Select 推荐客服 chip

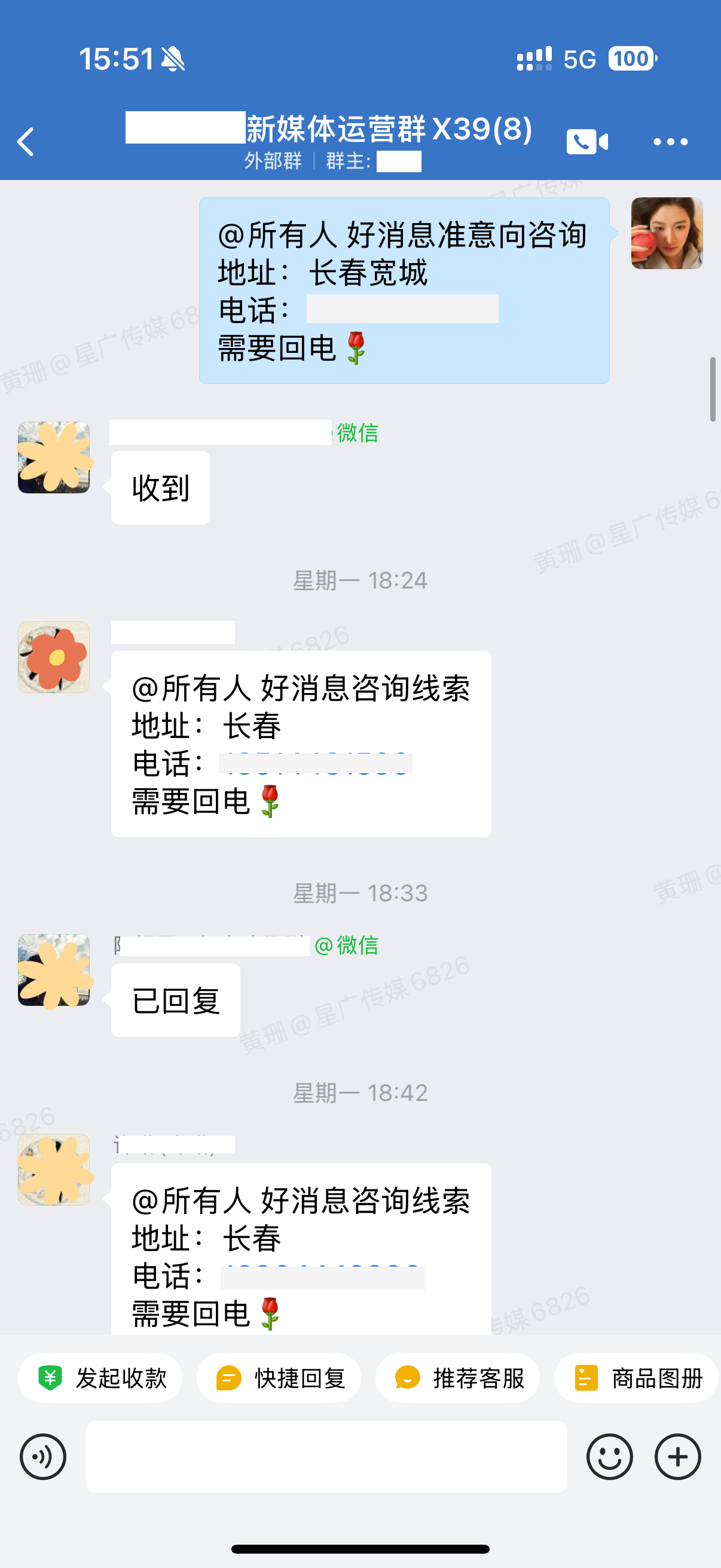tap(457, 1378)
